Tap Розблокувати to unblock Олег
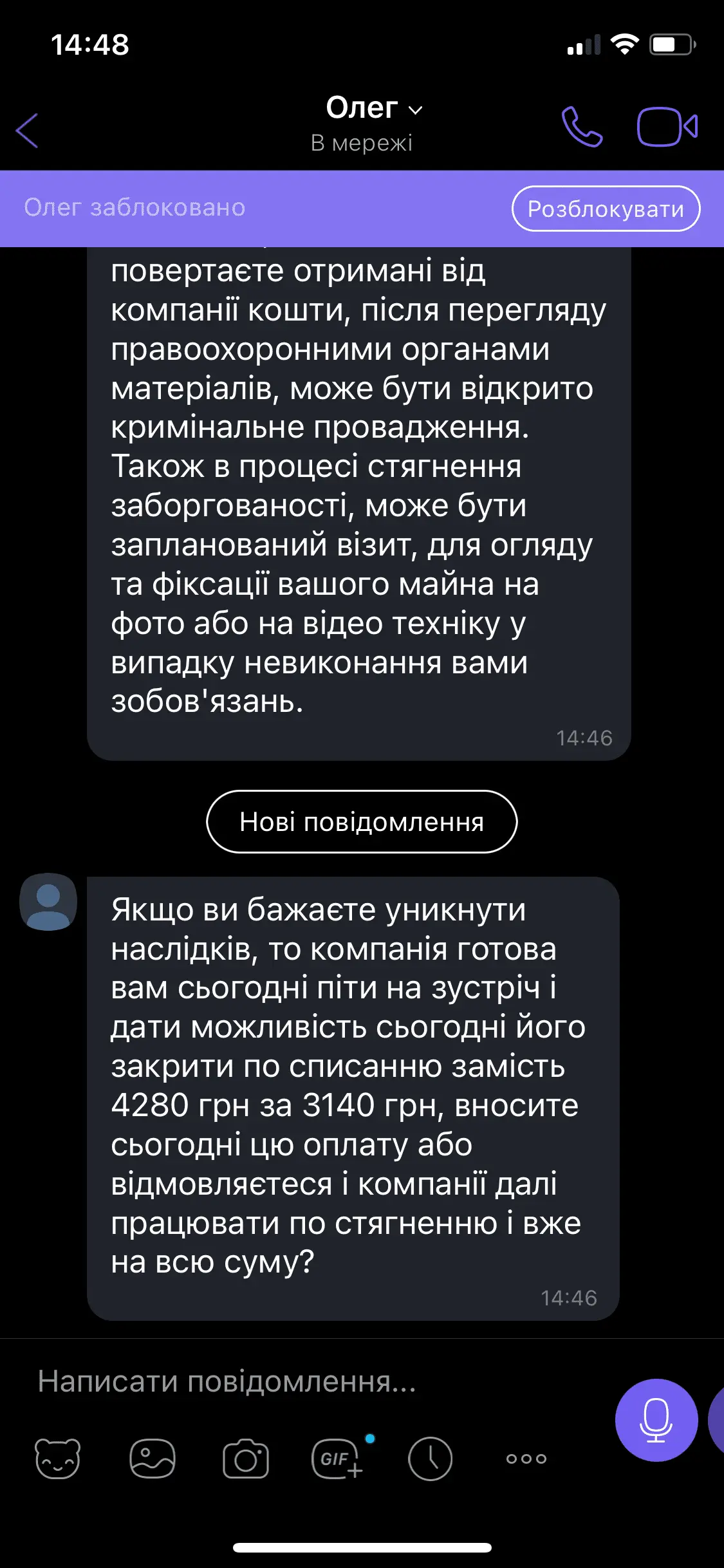 (x=605, y=209)
